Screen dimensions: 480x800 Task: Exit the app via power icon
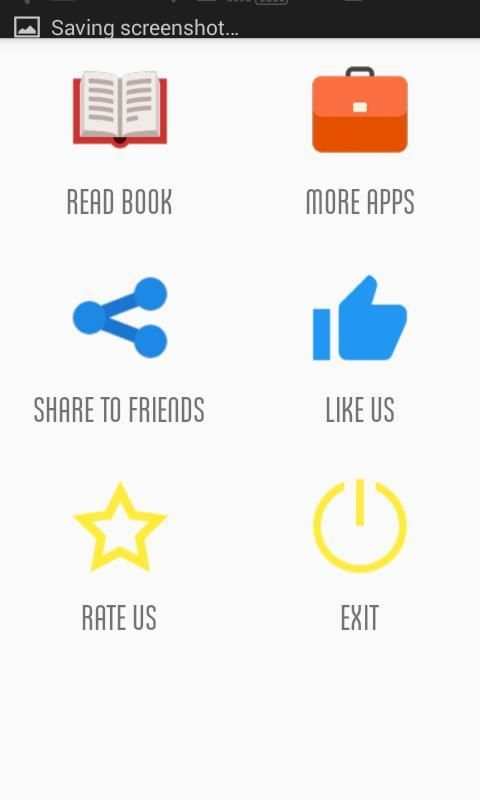pyautogui.click(x=360, y=526)
